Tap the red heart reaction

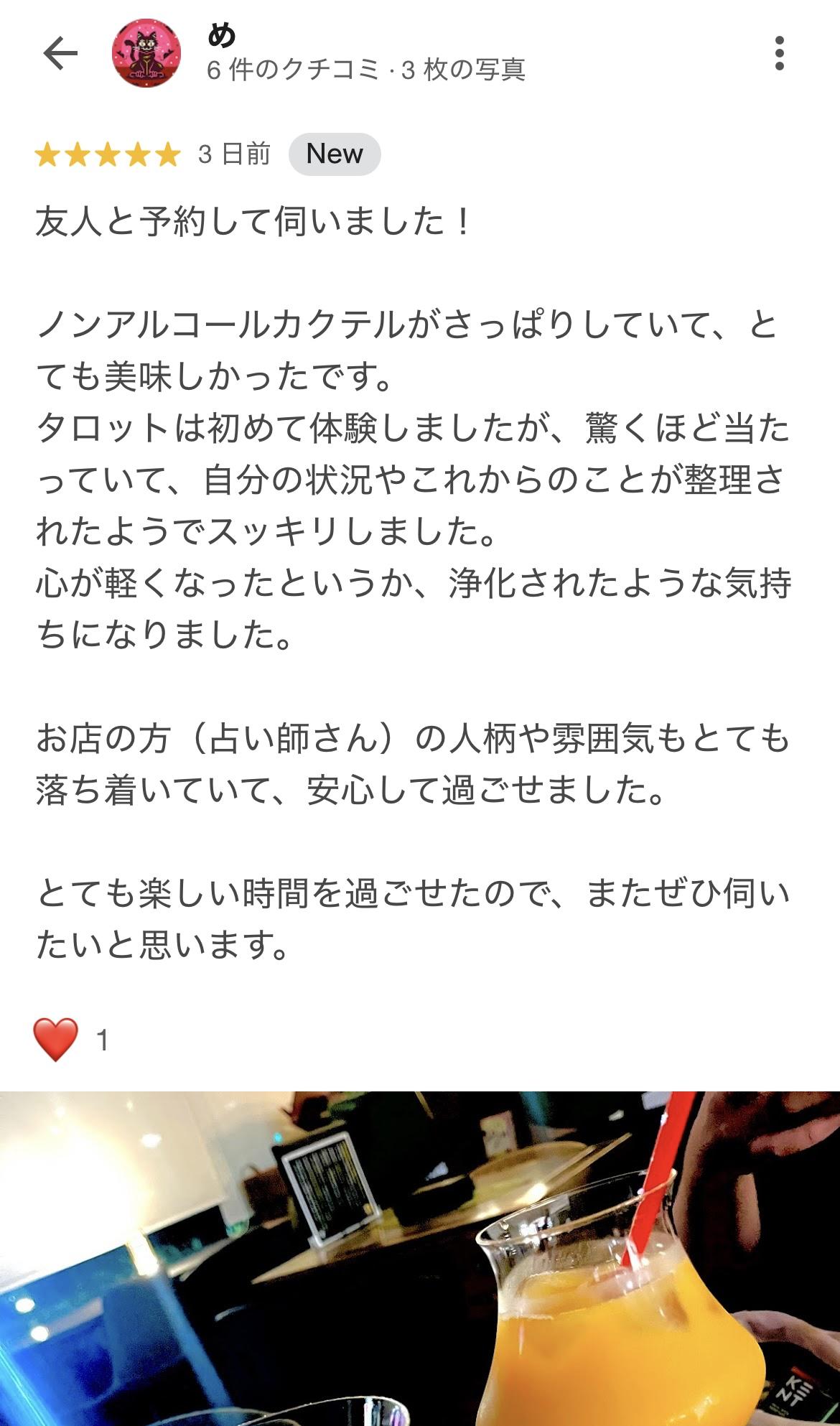(x=56, y=1040)
